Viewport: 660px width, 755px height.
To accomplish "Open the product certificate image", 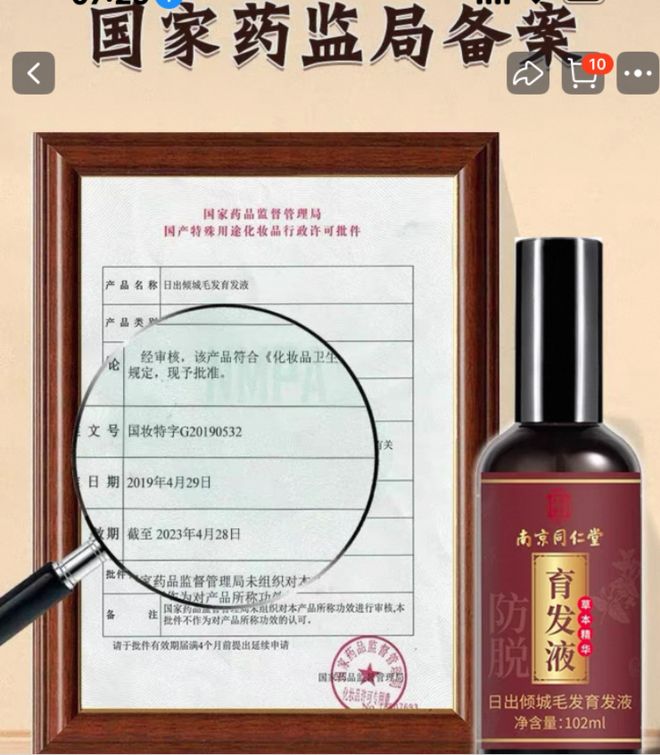I will tap(265, 440).
